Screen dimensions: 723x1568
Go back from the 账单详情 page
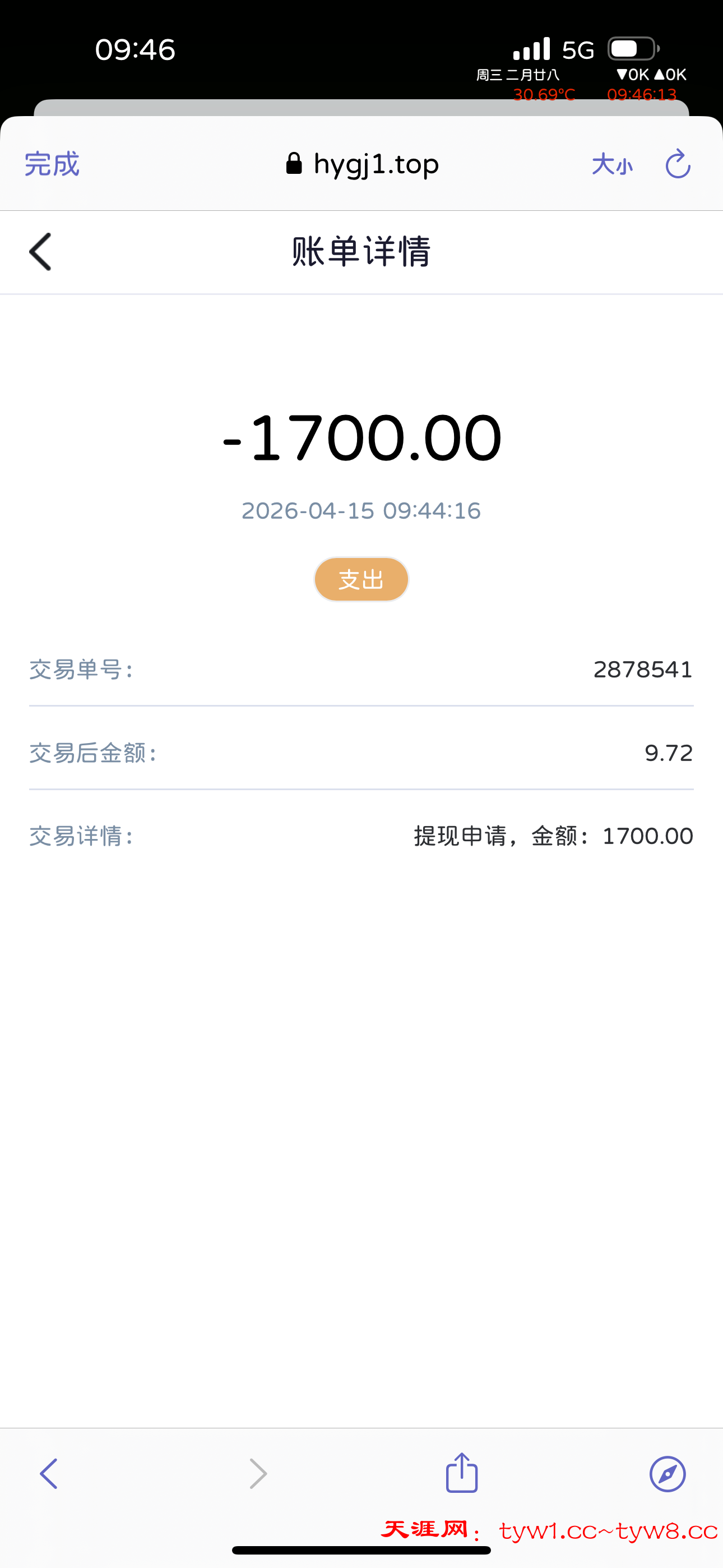[40, 251]
